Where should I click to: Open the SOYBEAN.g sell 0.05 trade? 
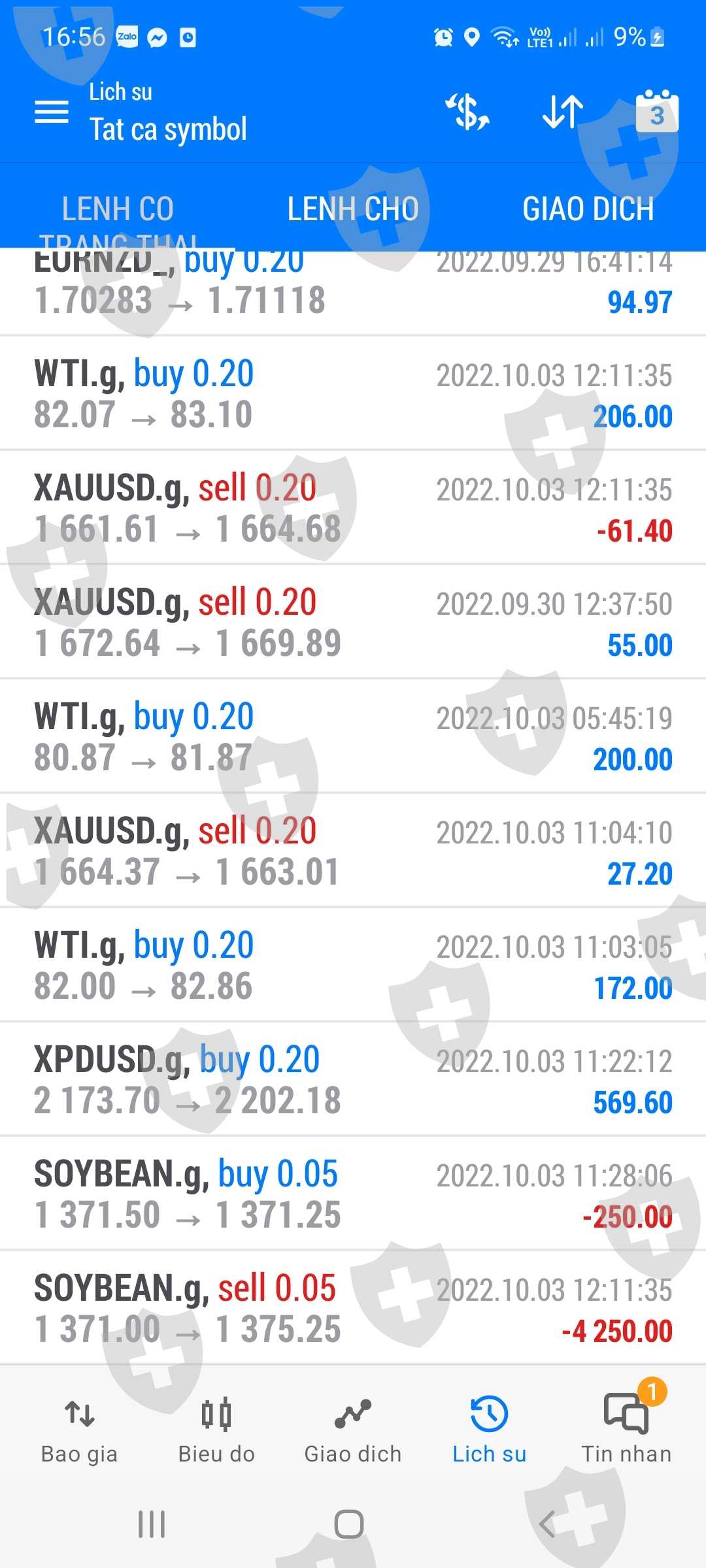click(353, 1309)
